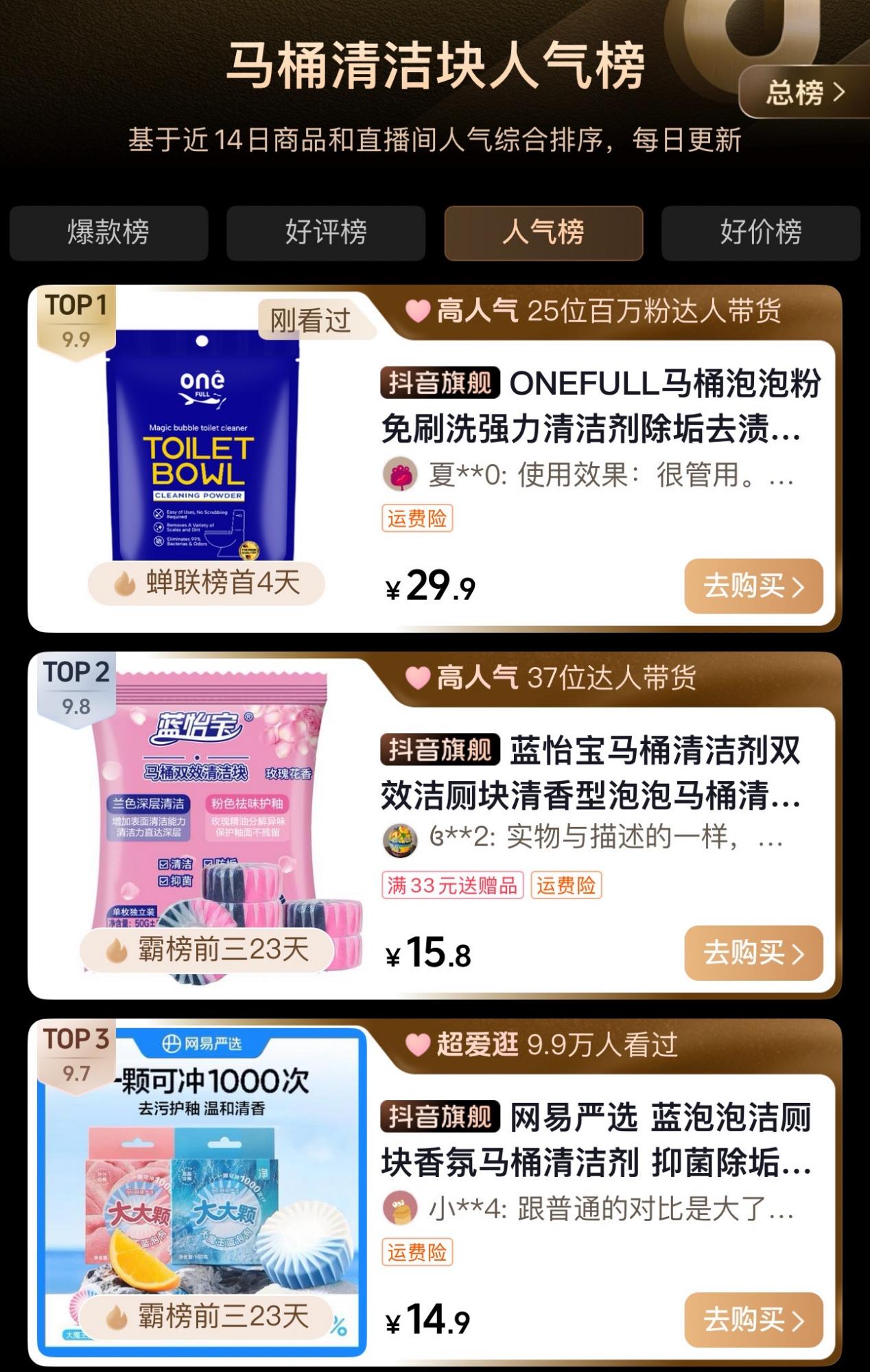Image resolution: width=870 pixels, height=1372 pixels.
Task: Switch to the 好价榜 tab
Action: point(760,233)
